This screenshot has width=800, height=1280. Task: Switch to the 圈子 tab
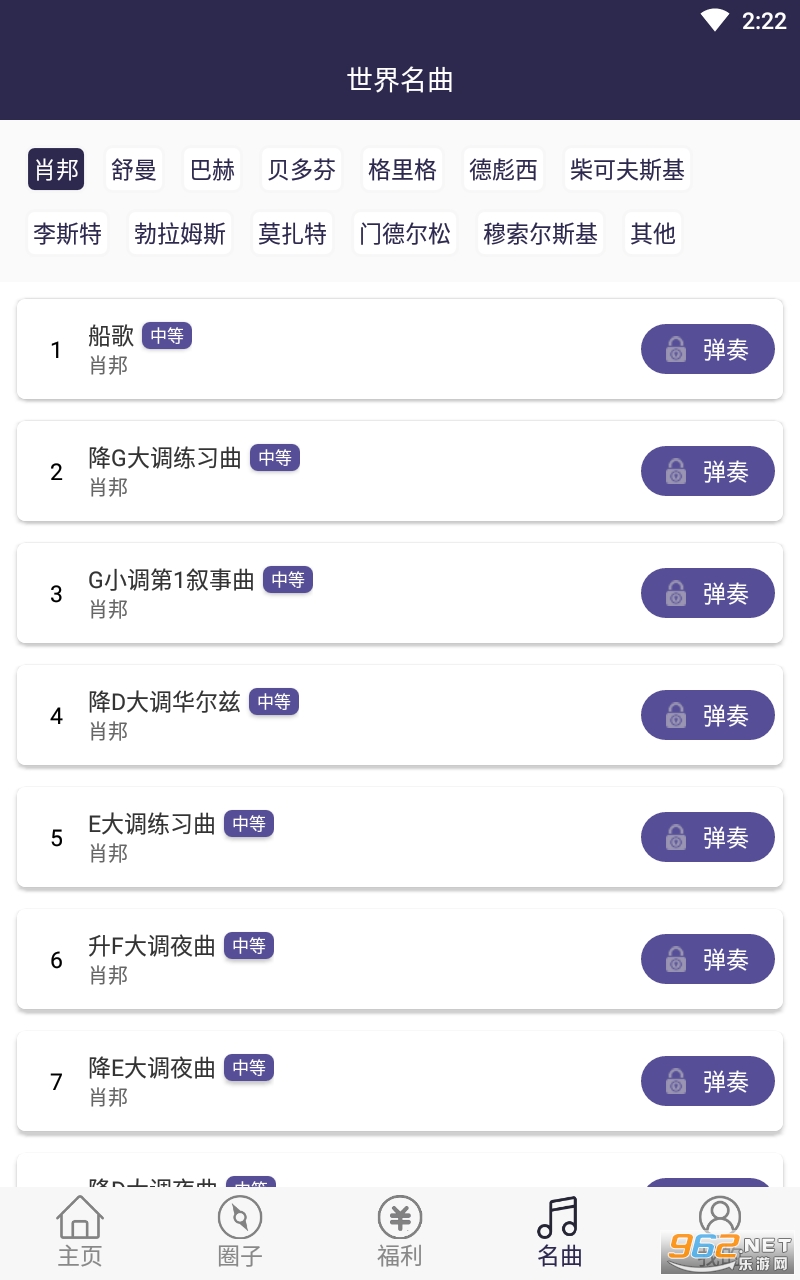pyautogui.click(x=240, y=1233)
